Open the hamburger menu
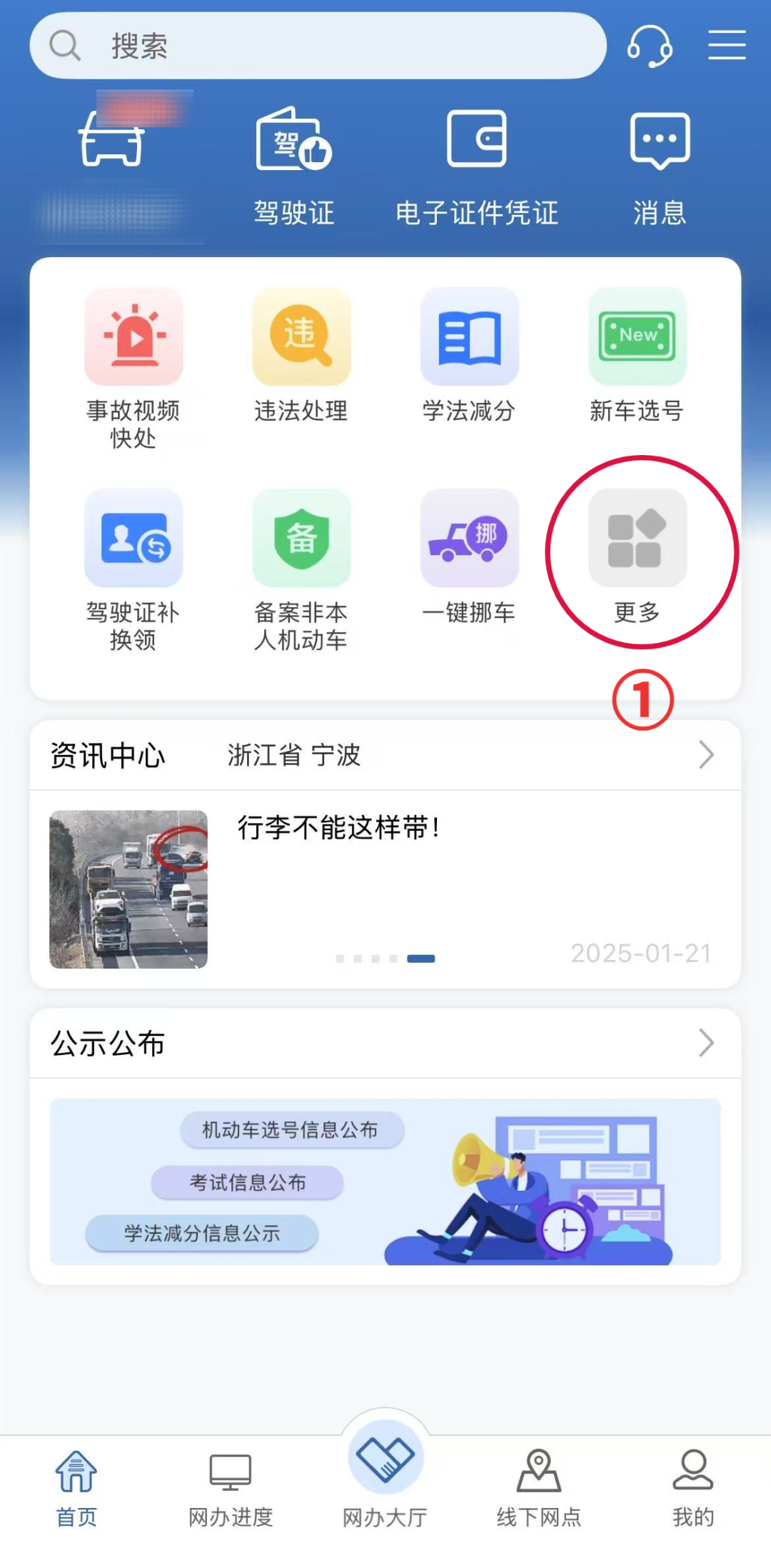 pyautogui.click(x=727, y=45)
